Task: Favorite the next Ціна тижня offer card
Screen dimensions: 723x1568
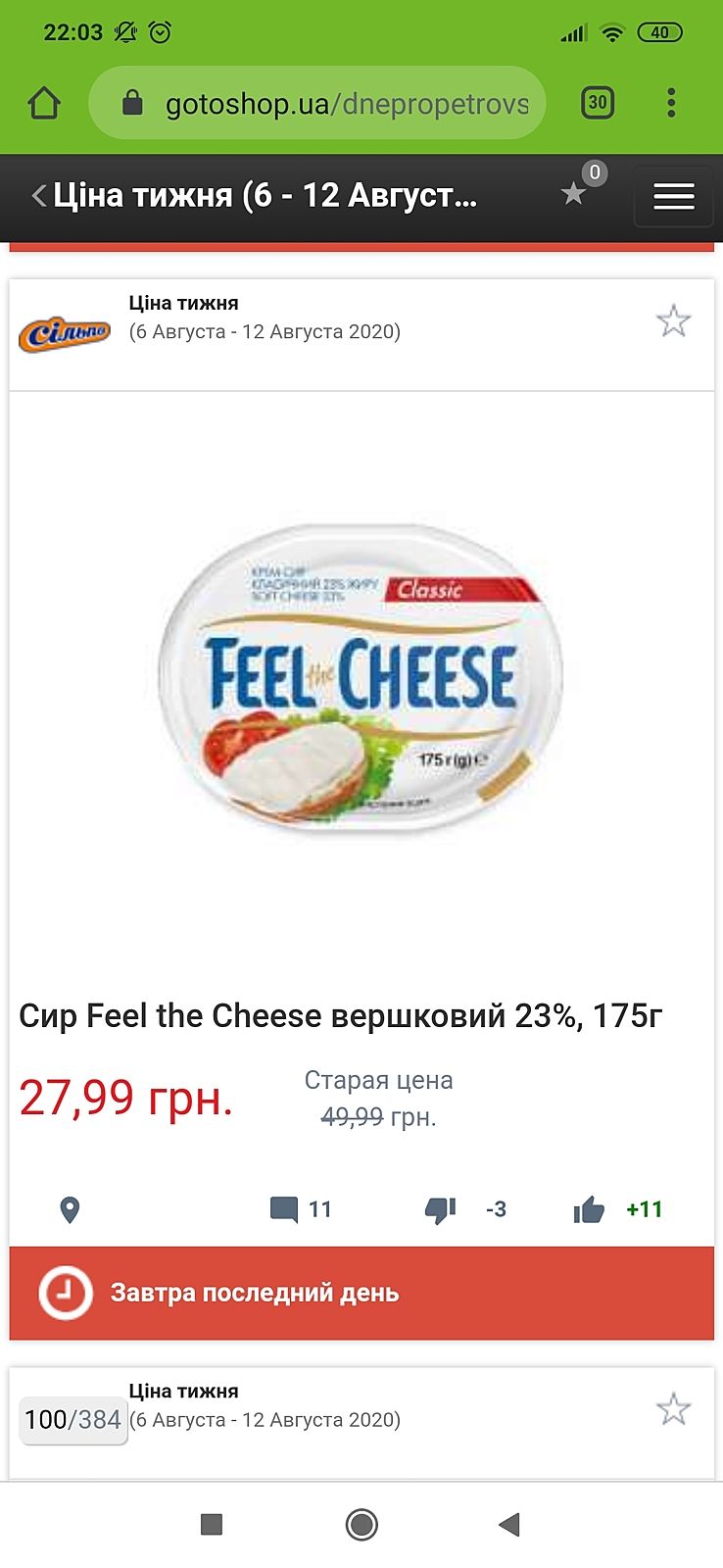Action: (673, 1408)
